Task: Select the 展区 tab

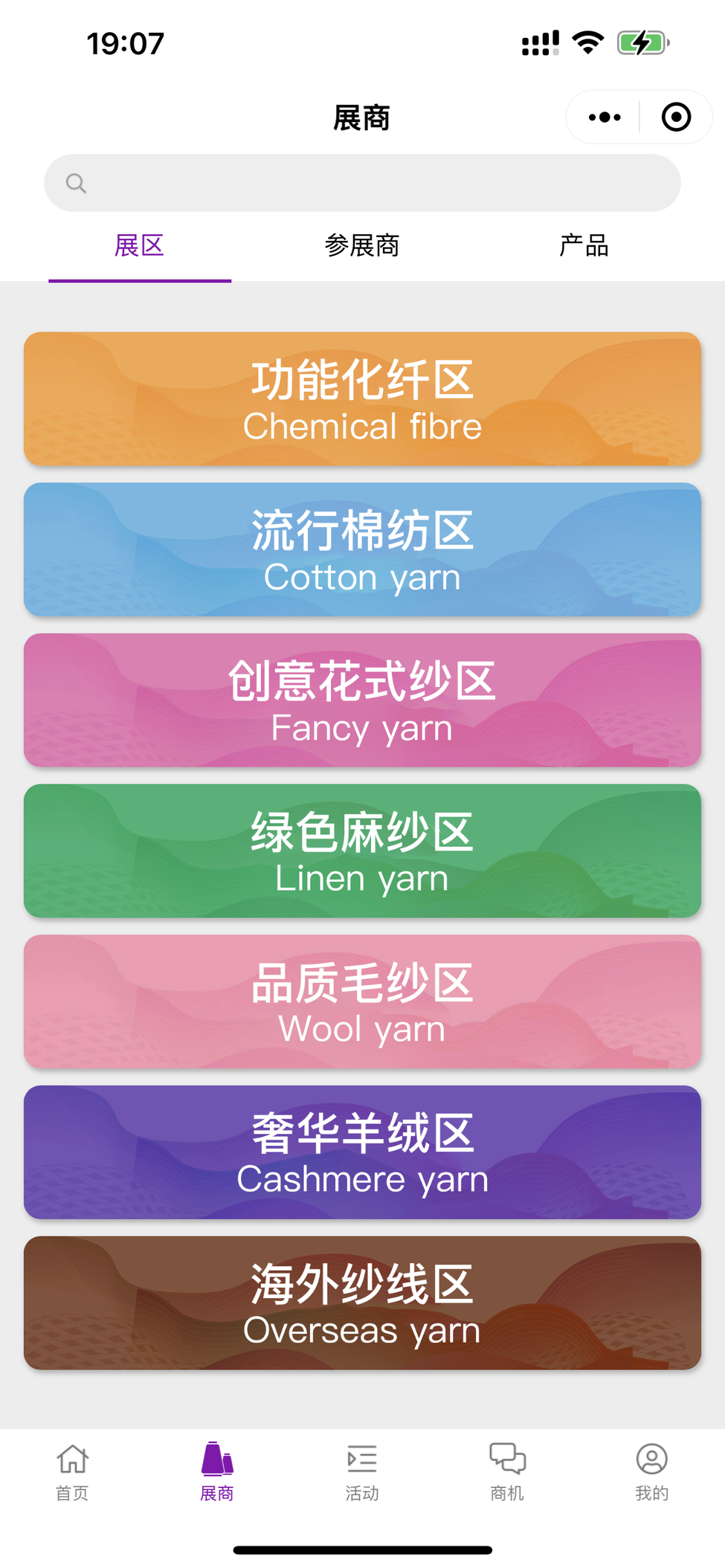Action: (139, 246)
